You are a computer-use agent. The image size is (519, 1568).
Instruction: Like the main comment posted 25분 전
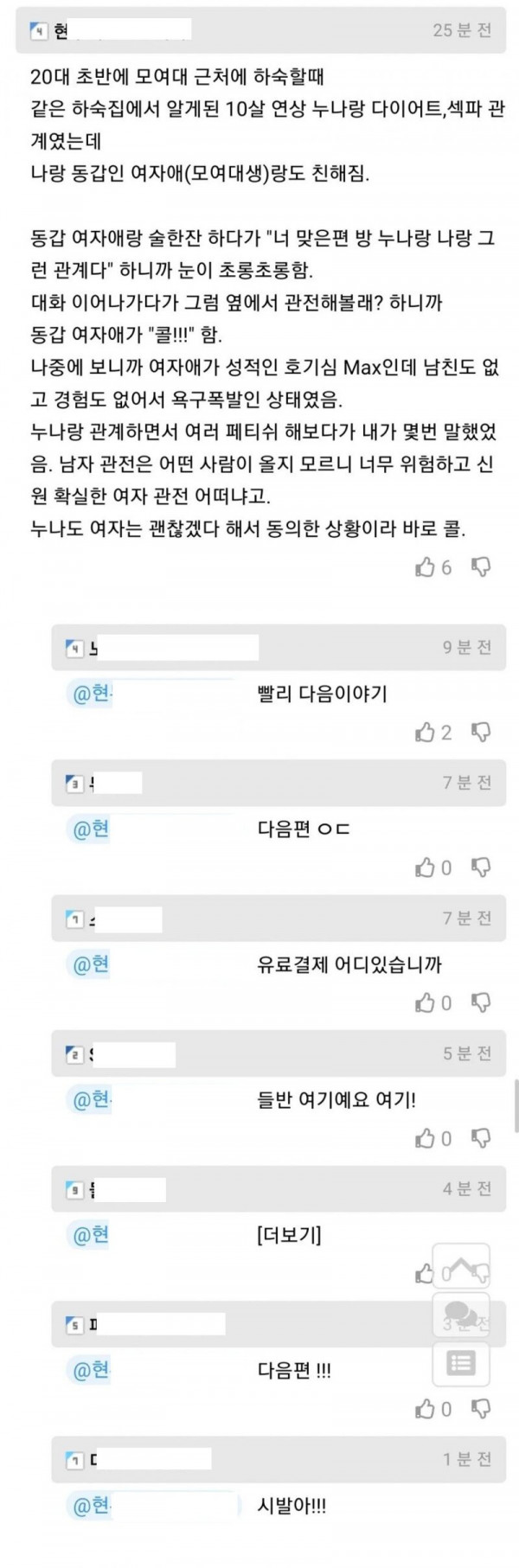[x=425, y=567]
